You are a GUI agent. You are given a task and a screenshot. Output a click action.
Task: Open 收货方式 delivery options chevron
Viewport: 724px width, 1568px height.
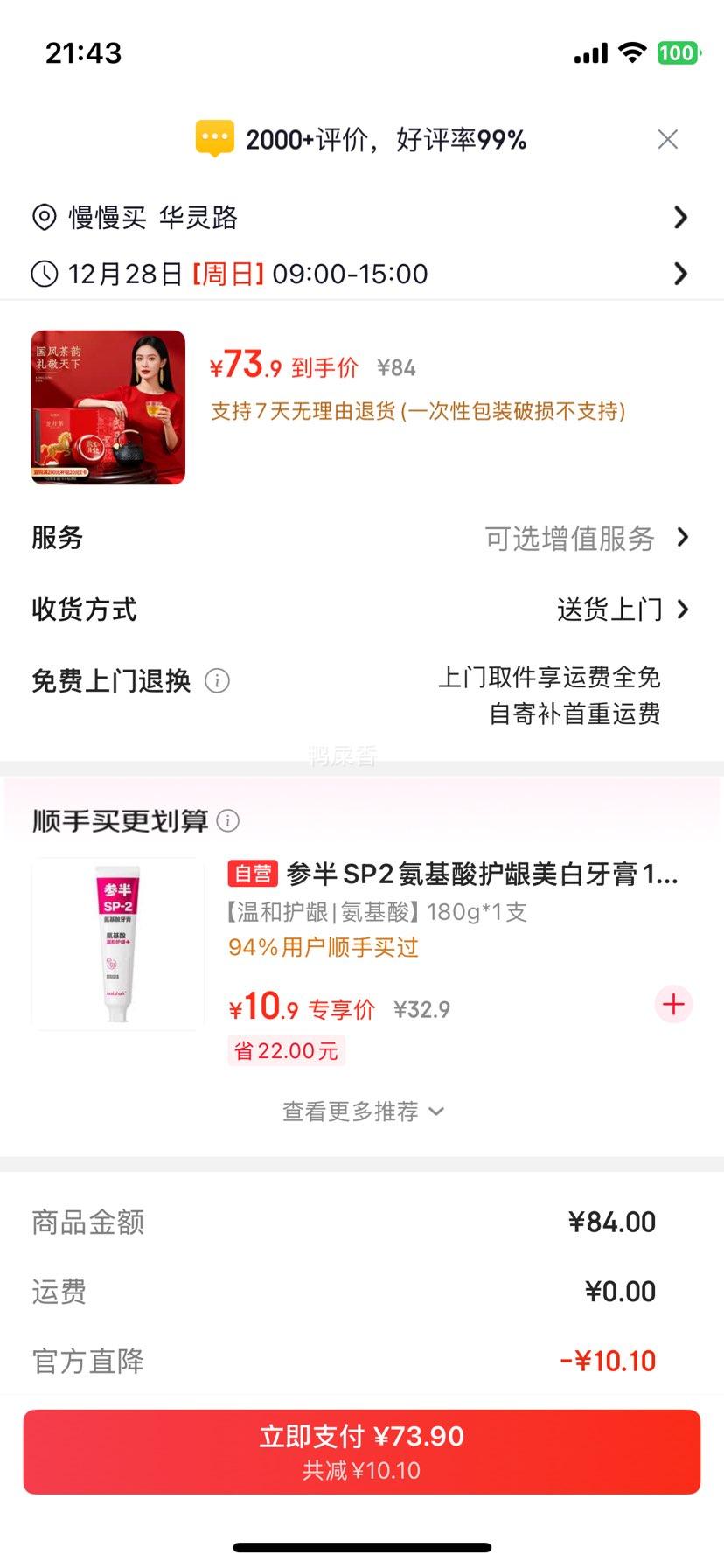(683, 609)
